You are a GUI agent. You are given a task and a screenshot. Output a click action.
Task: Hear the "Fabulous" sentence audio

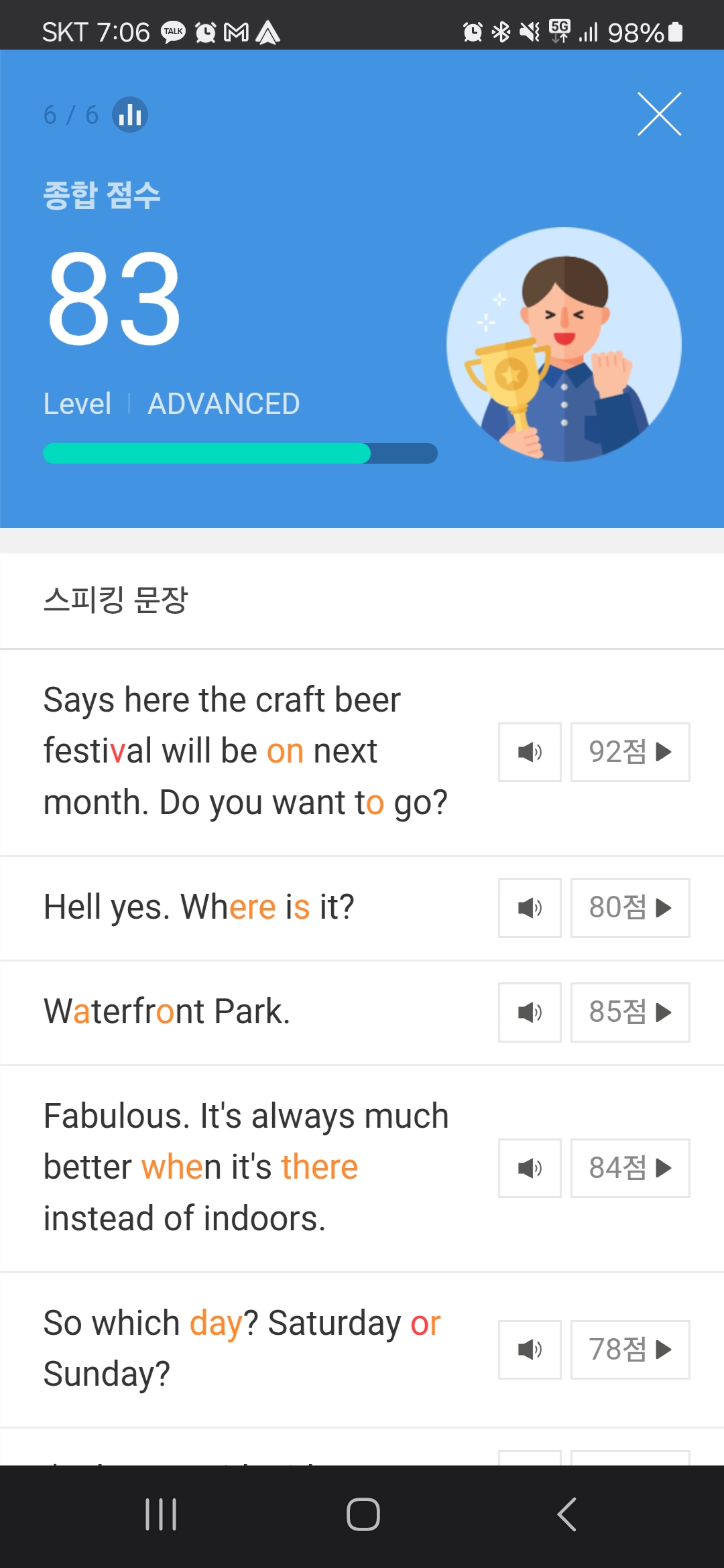coord(530,1168)
